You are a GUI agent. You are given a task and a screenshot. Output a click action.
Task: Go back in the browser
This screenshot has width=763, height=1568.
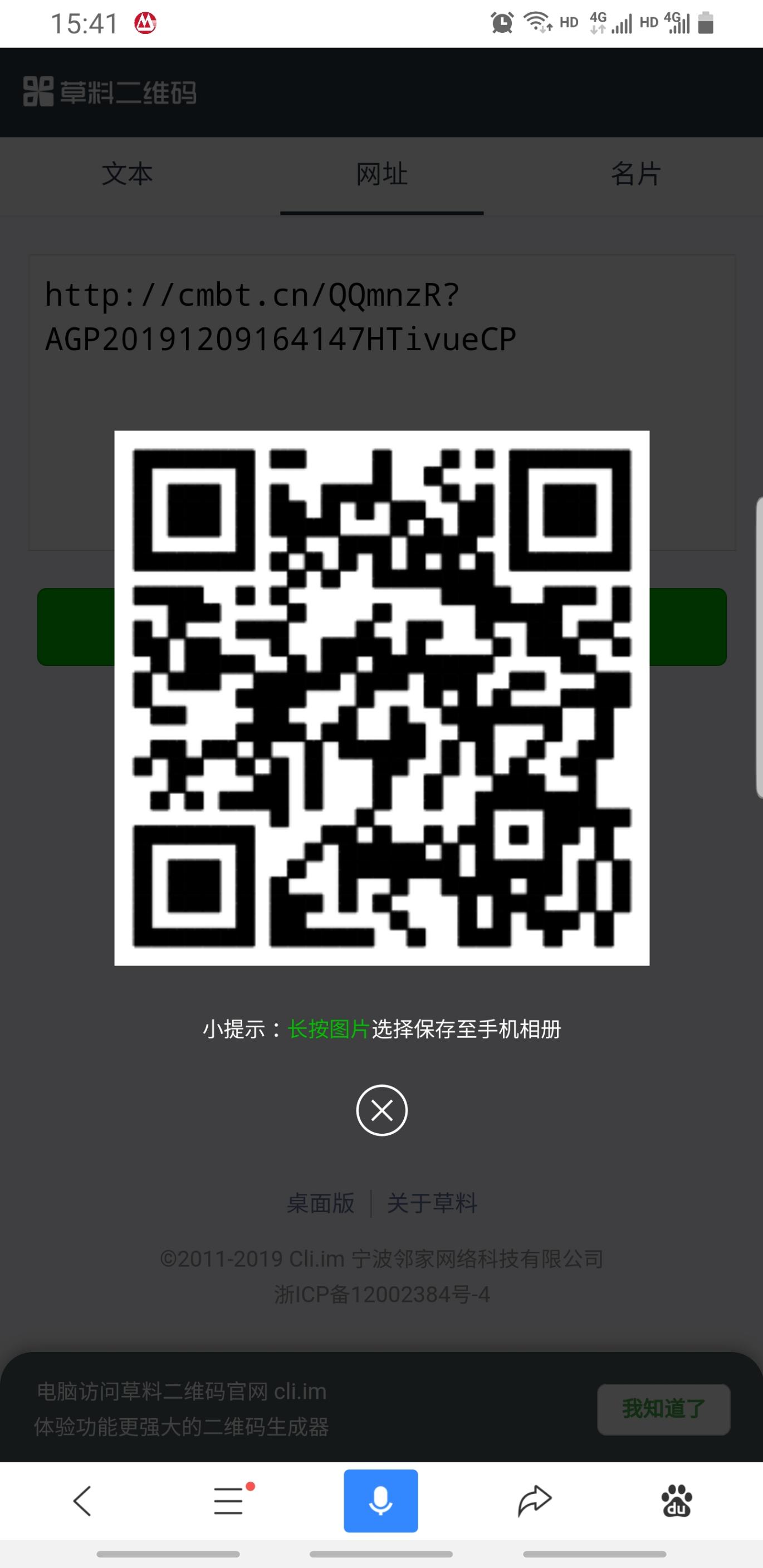point(82,1501)
